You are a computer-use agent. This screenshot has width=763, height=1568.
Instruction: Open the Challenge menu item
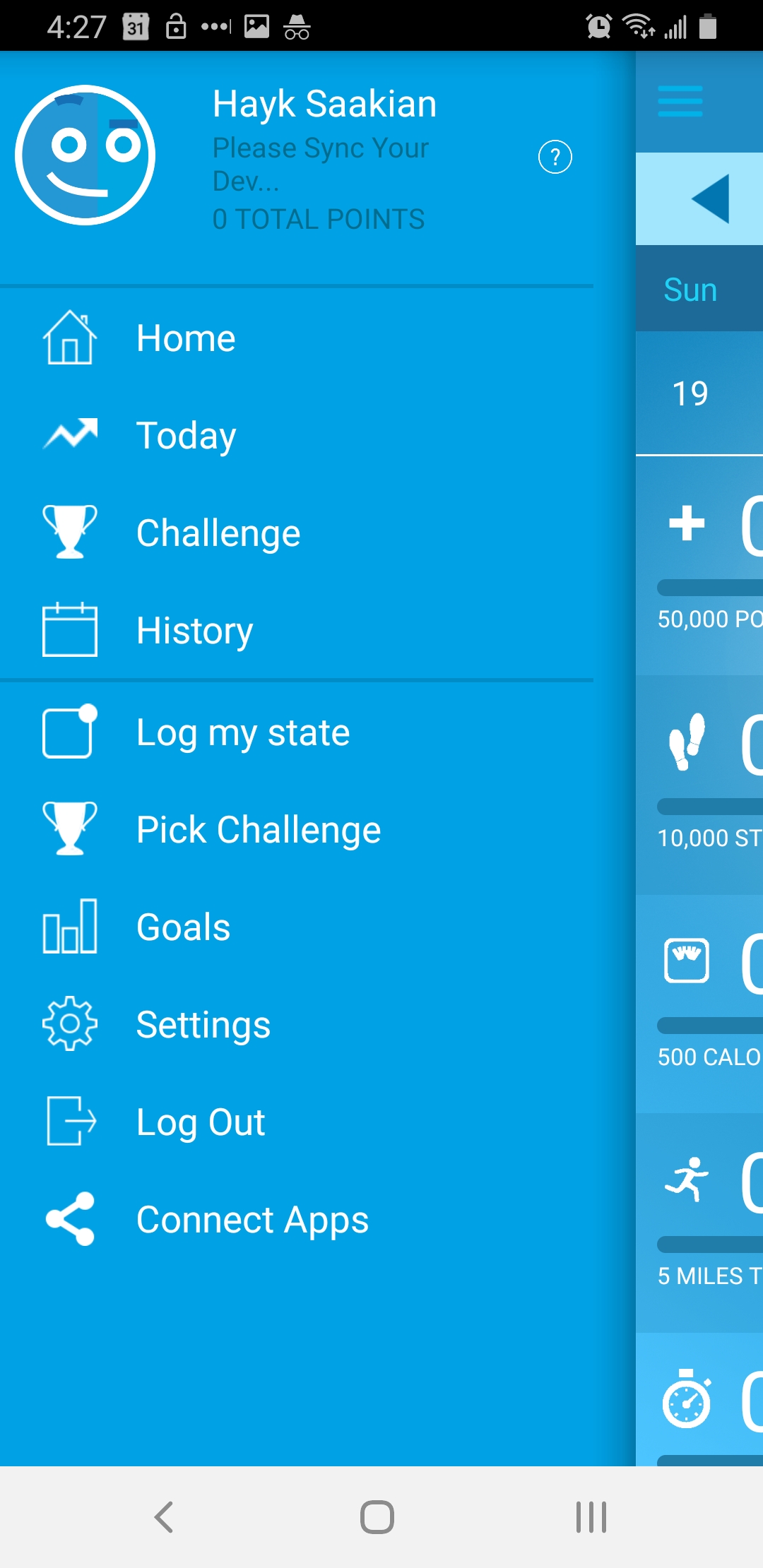click(297, 533)
